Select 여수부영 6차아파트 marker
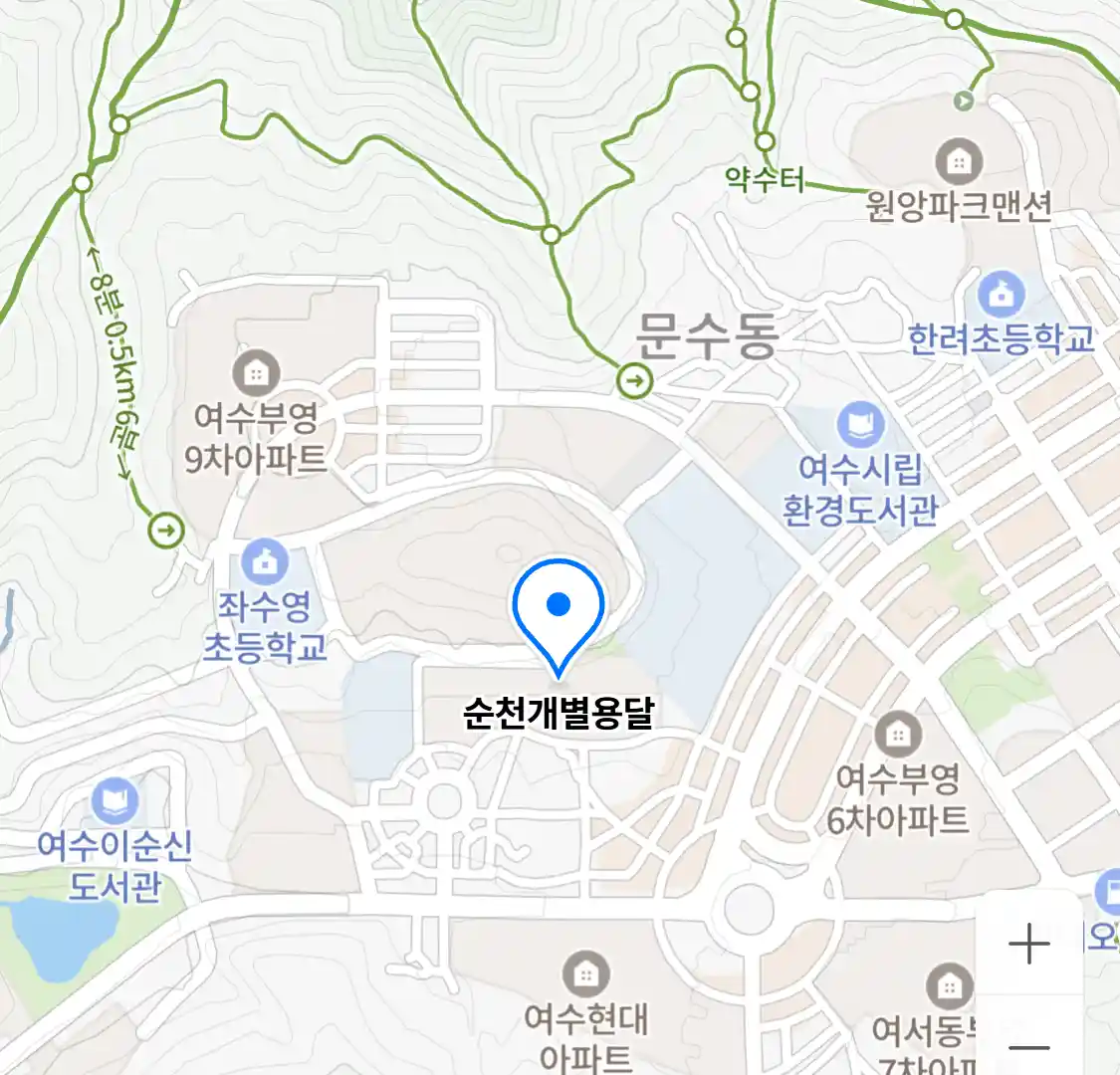Viewport: 1120px width, 1075px height. tap(898, 736)
